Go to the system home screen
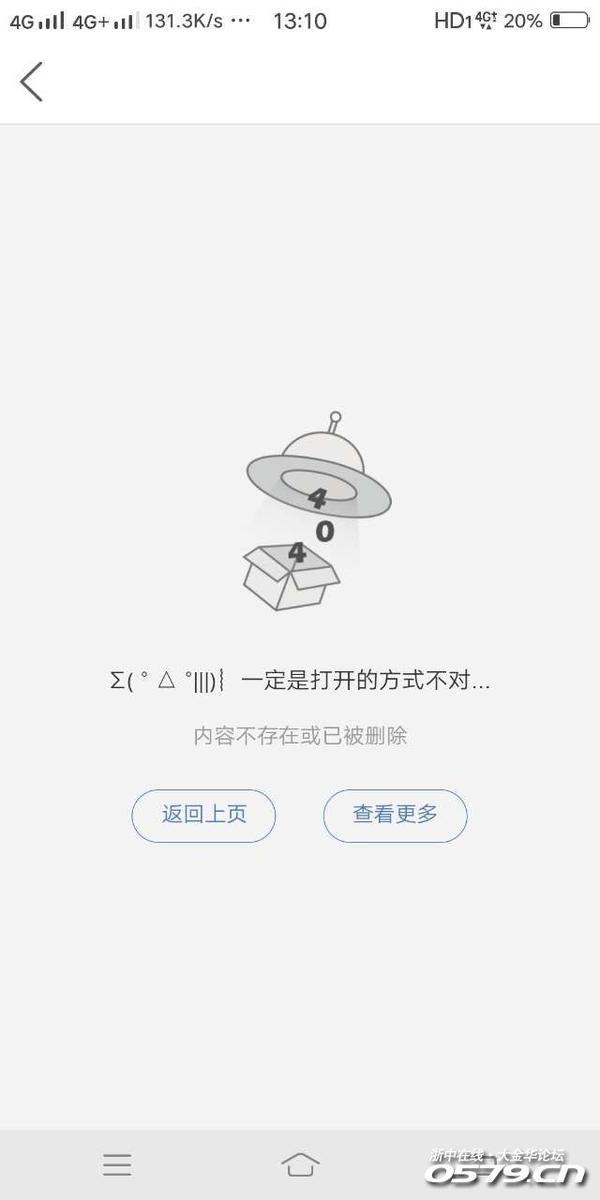600x1200 pixels. point(300,1164)
